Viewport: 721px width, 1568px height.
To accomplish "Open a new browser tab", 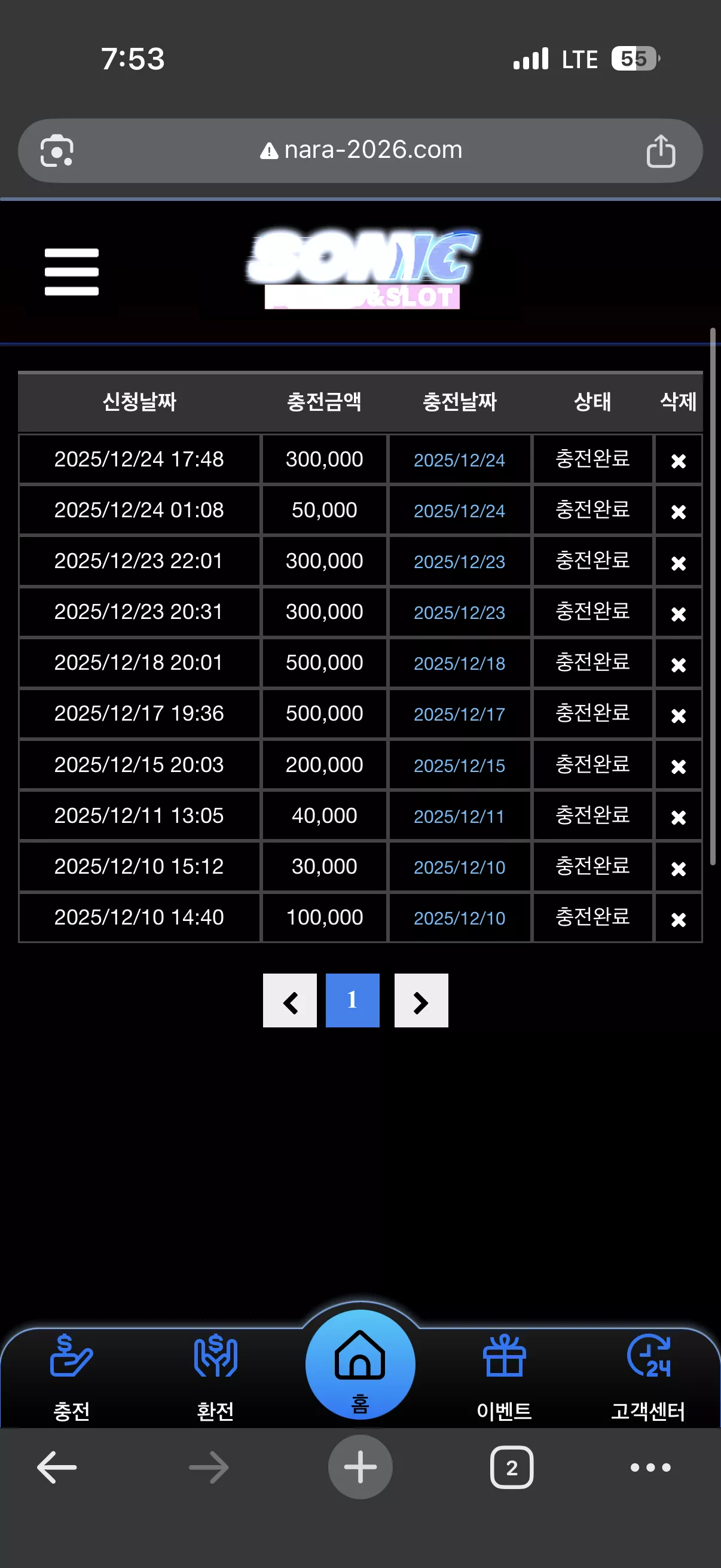I will click(x=360, y=1467).
